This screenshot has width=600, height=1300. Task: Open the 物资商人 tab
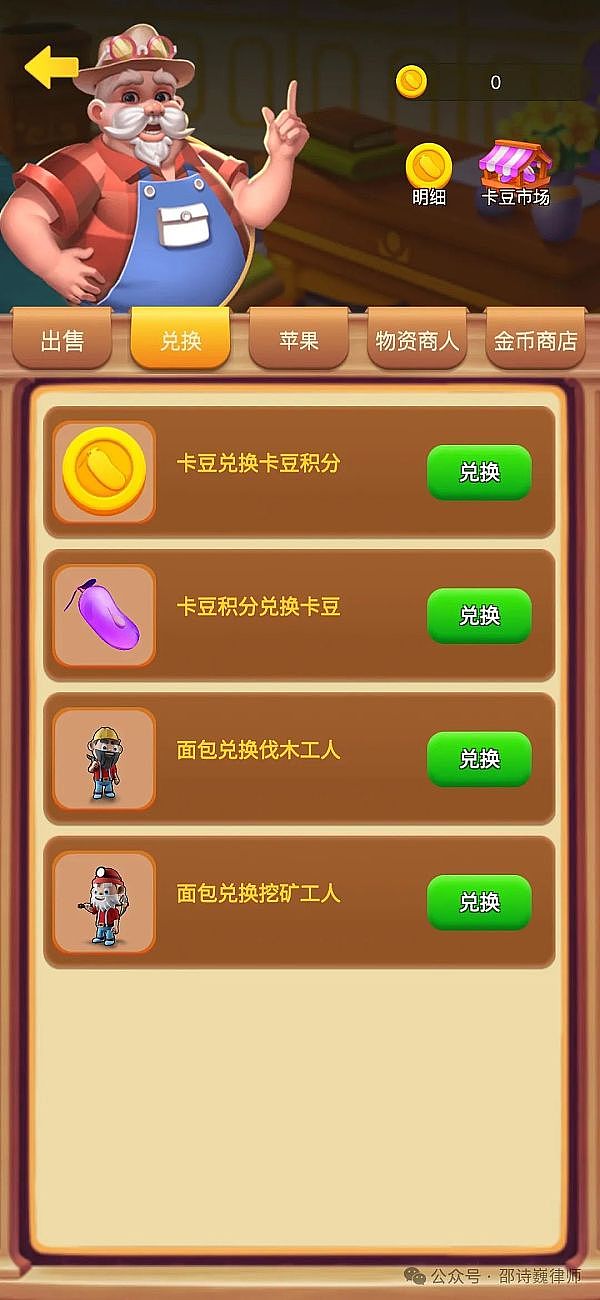pyautogui.click(x=416, y=340)
